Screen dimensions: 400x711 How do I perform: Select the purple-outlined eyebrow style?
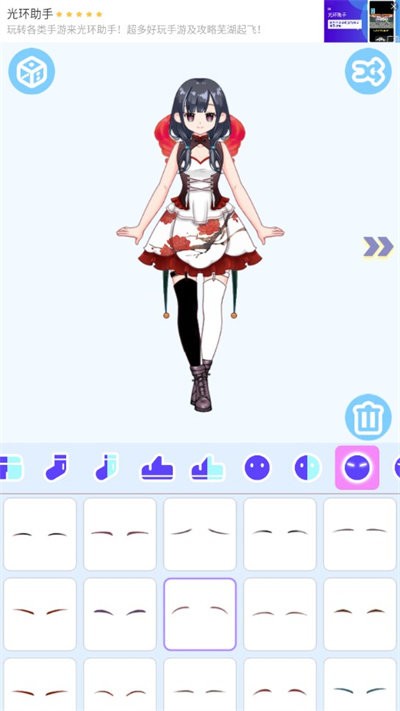200,614
